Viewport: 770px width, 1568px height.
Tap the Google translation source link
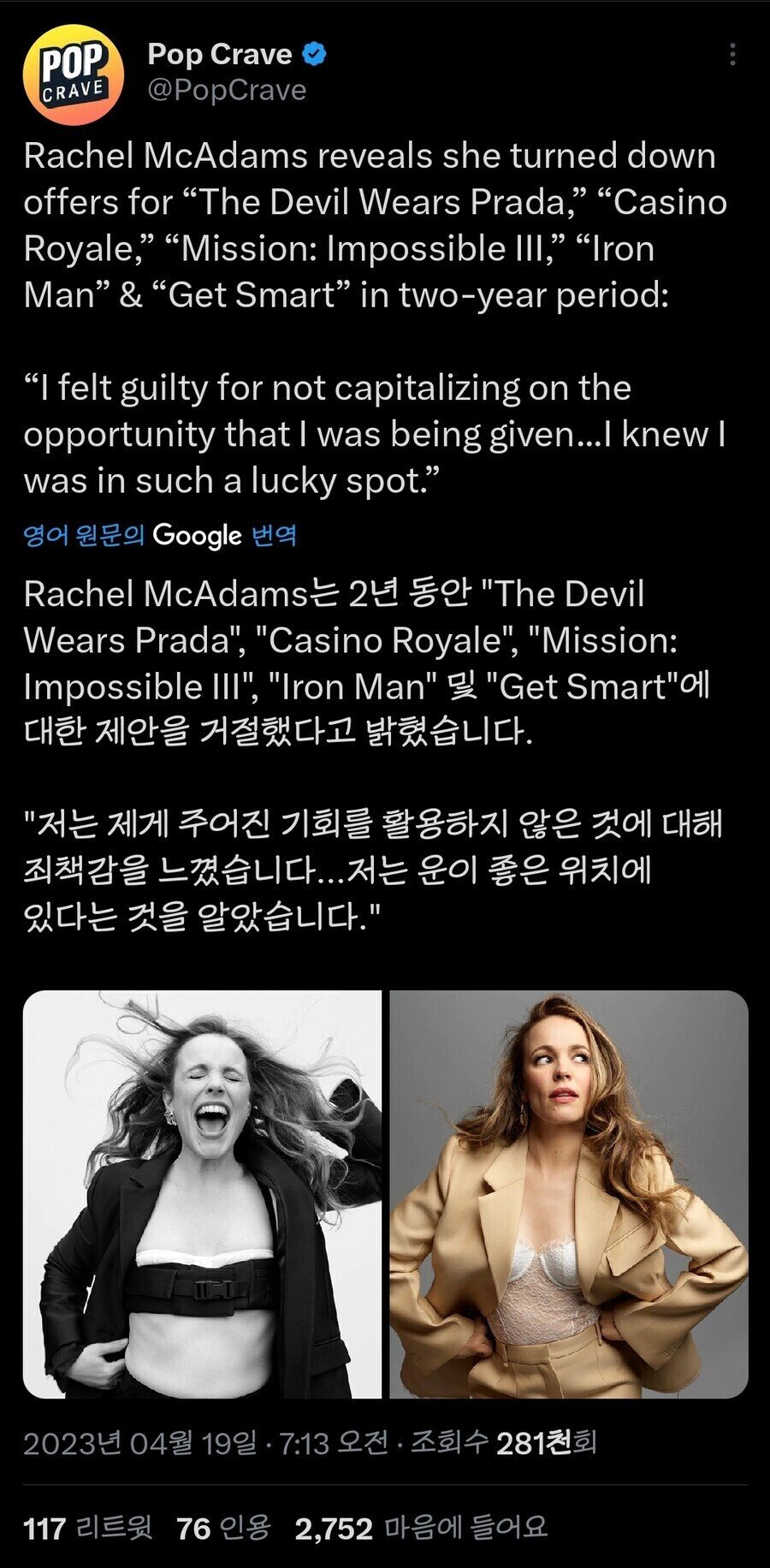point(160,536)
